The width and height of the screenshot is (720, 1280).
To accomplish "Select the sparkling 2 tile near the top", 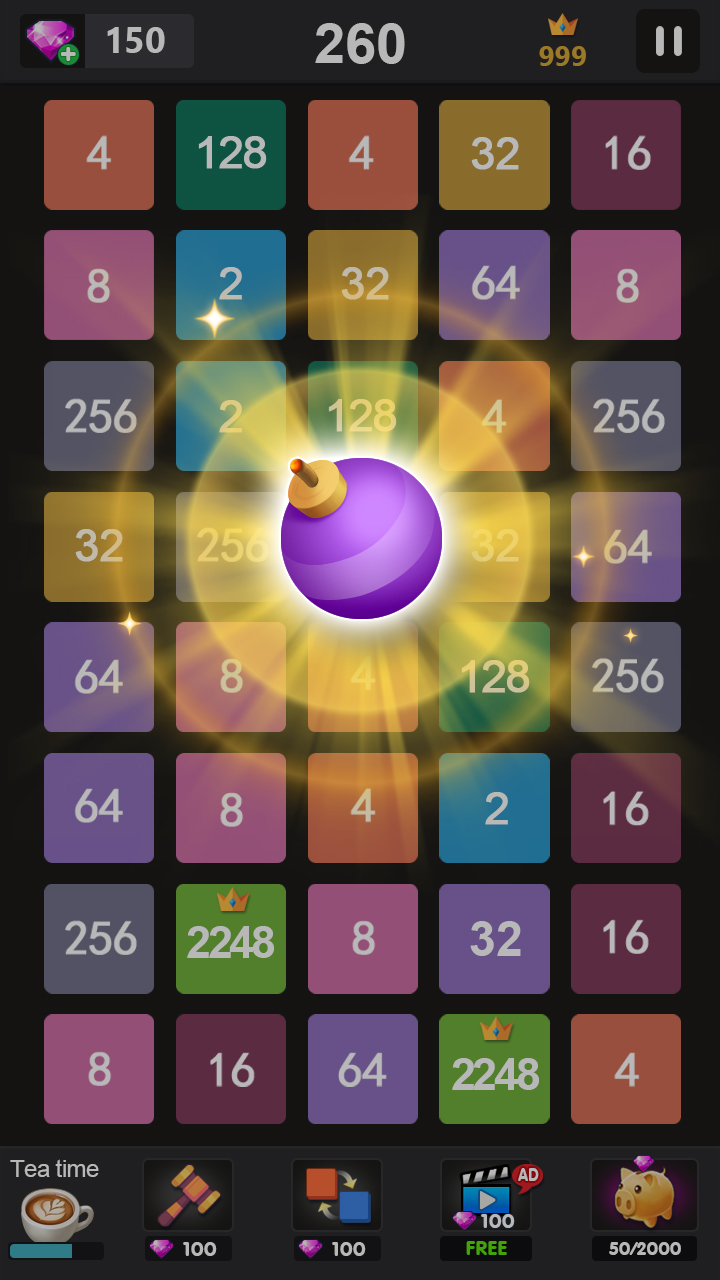I will point(231,285).
